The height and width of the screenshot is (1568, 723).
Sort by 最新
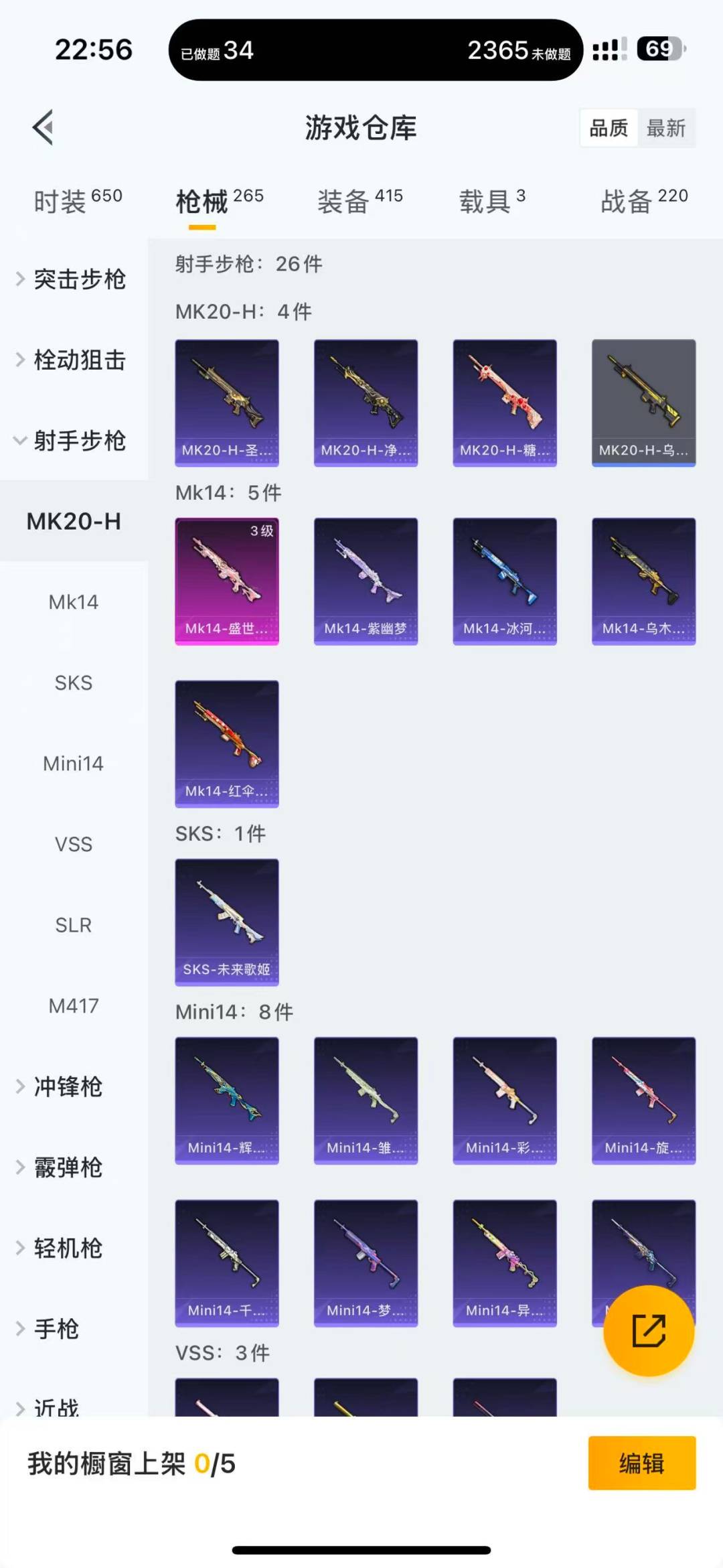point(665,128)
